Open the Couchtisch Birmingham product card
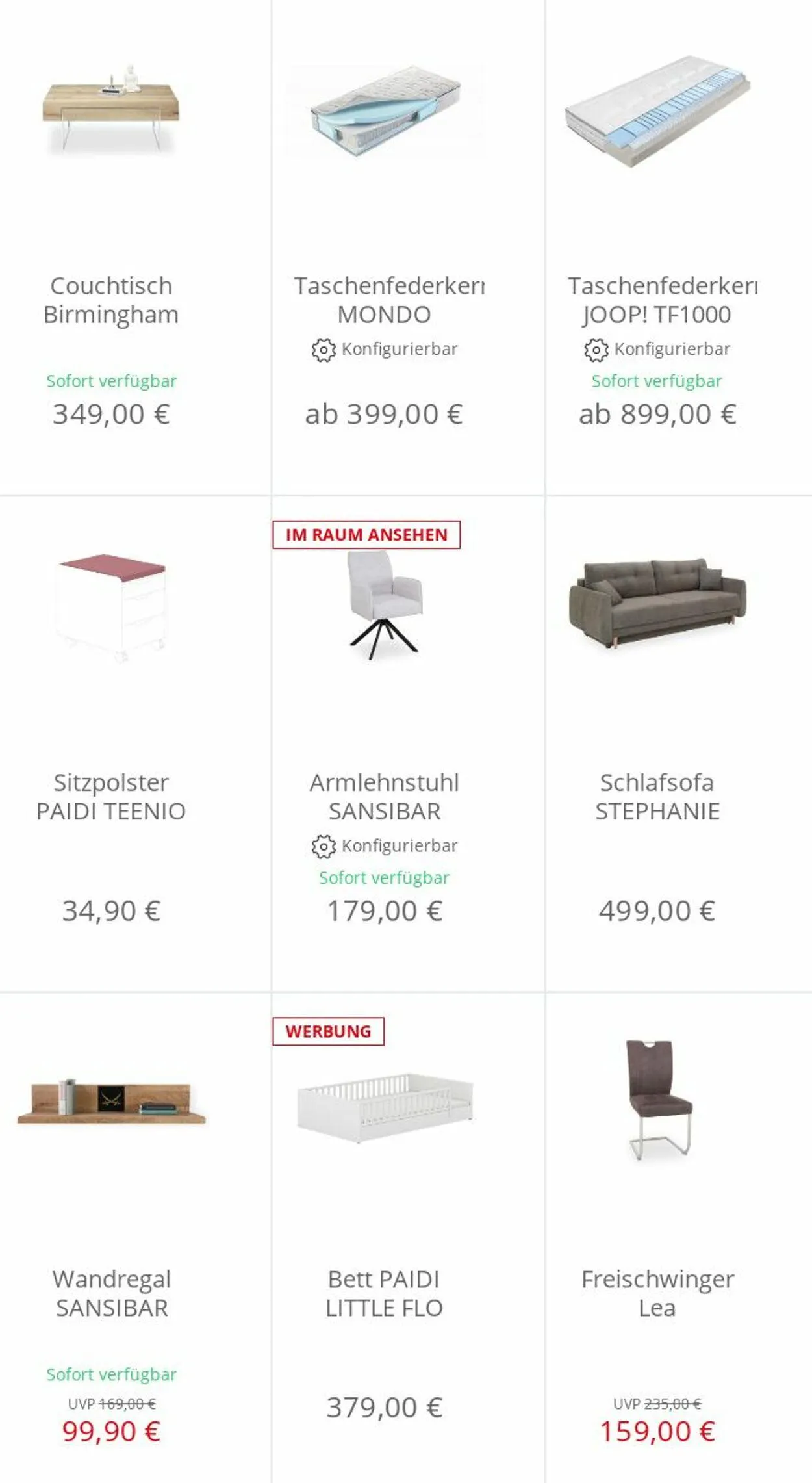The image size is (812, 1483). tap(111, 300)
